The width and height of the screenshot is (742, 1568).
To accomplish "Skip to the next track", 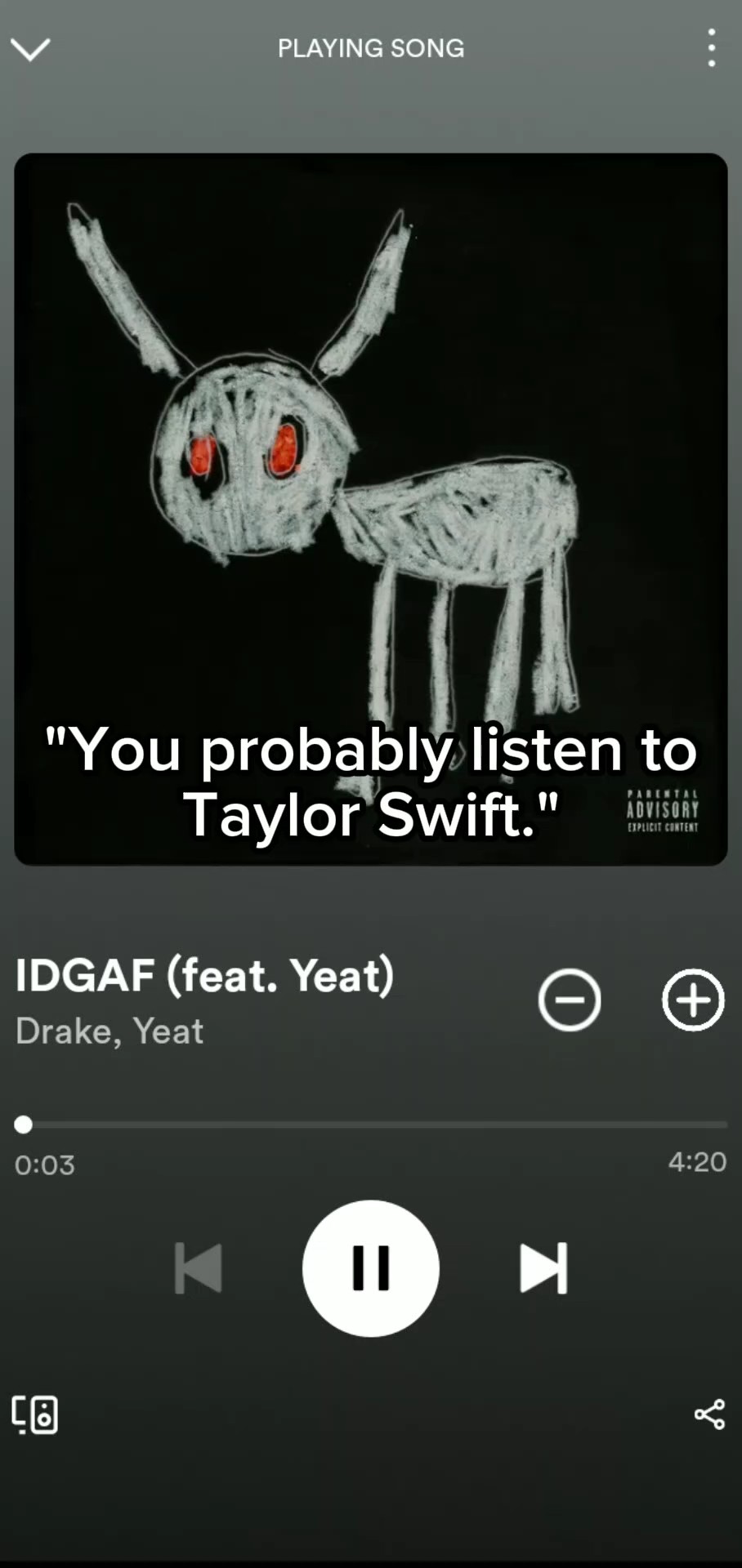I will click(544, 1268).
